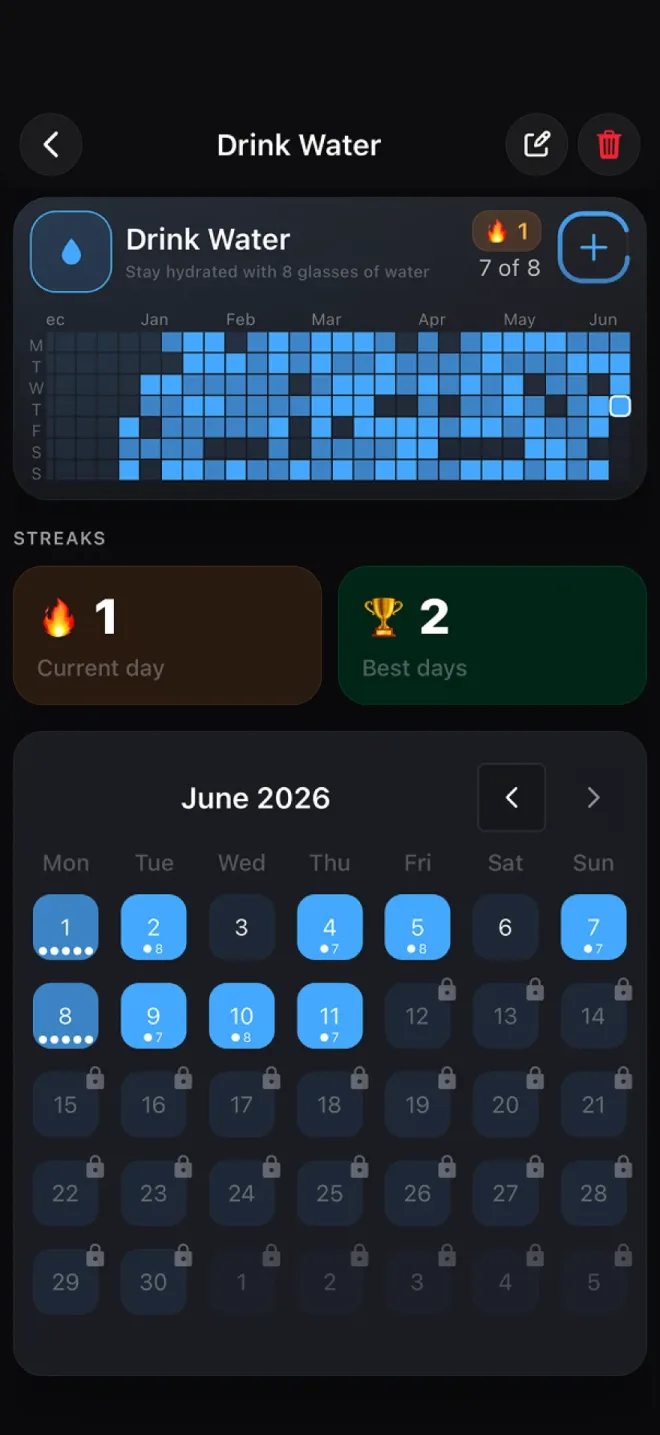Viewport: 660px width, 1435px height.
Task: Select June 1 in the calendar
Action: 66,927
